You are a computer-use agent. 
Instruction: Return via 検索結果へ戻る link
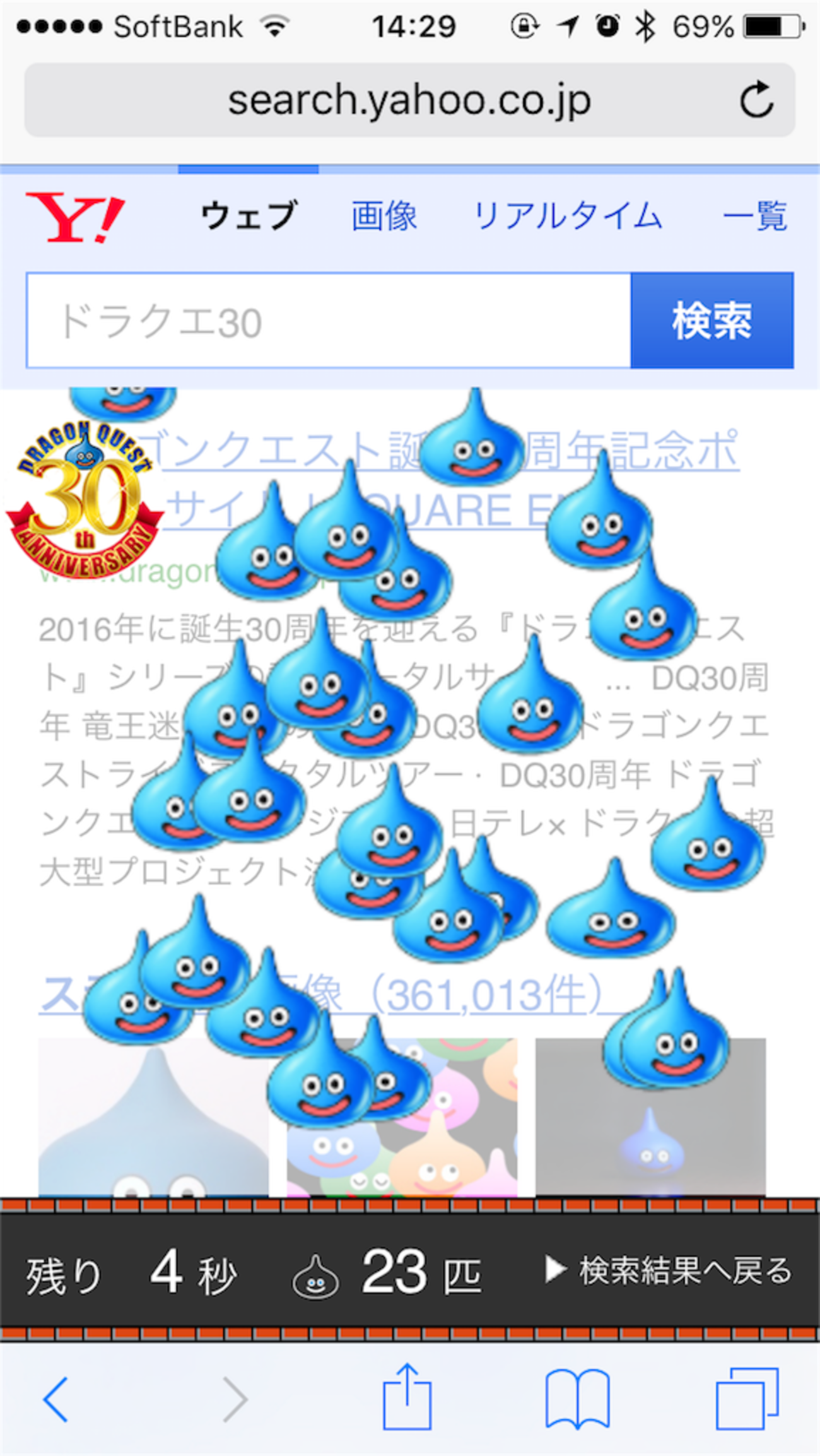coord(669,1270)
